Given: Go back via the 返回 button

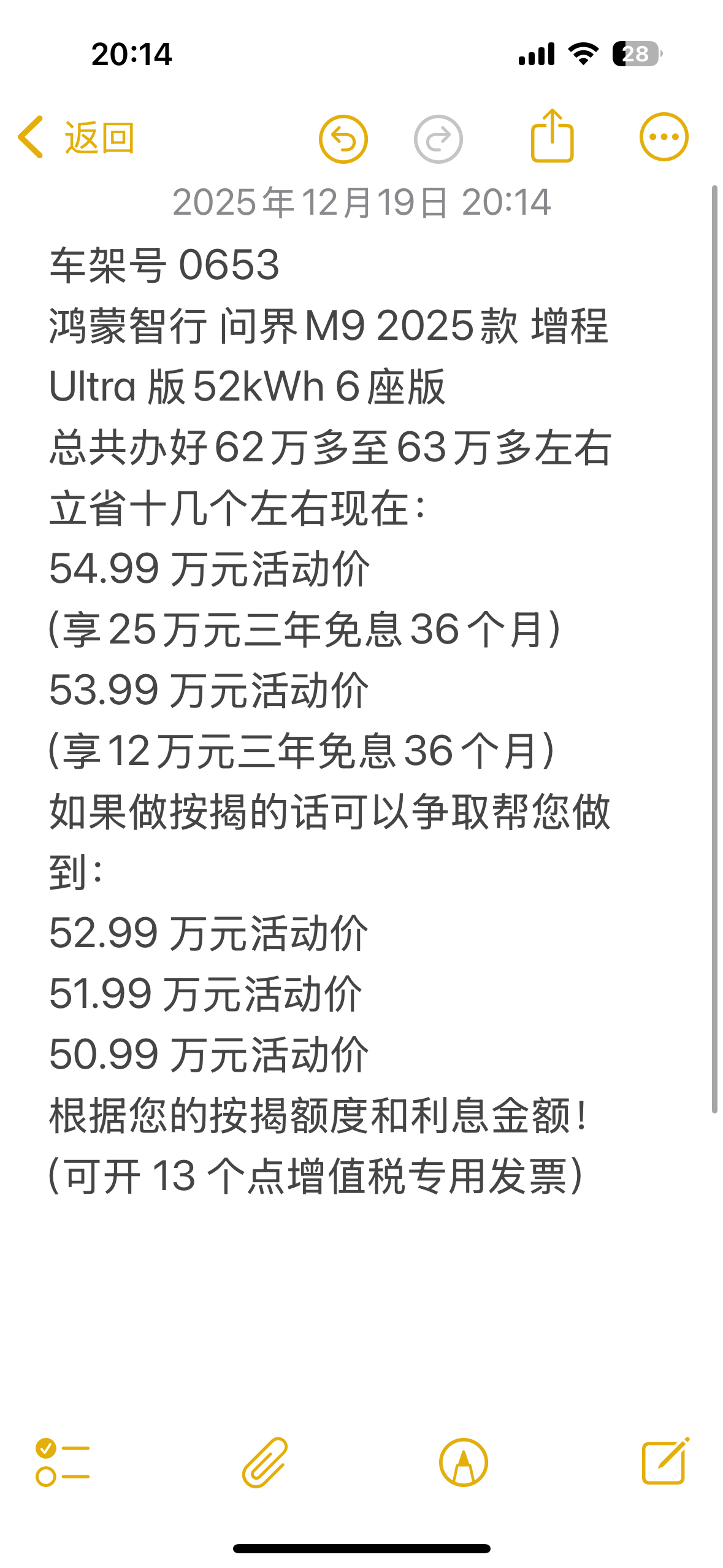Looking at the screenshot, I should 76,137.
